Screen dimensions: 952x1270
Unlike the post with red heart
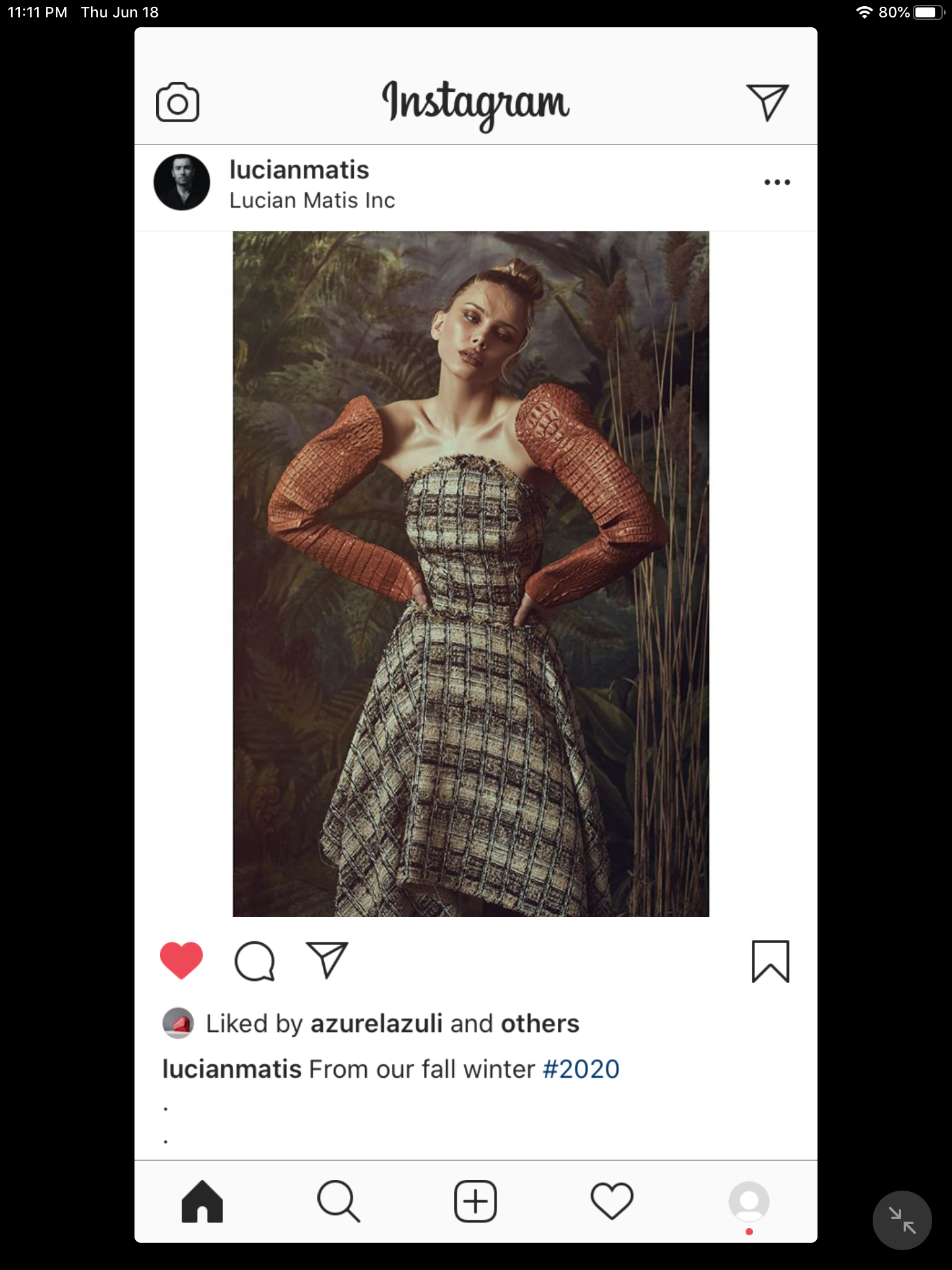(x=181, y=960)
